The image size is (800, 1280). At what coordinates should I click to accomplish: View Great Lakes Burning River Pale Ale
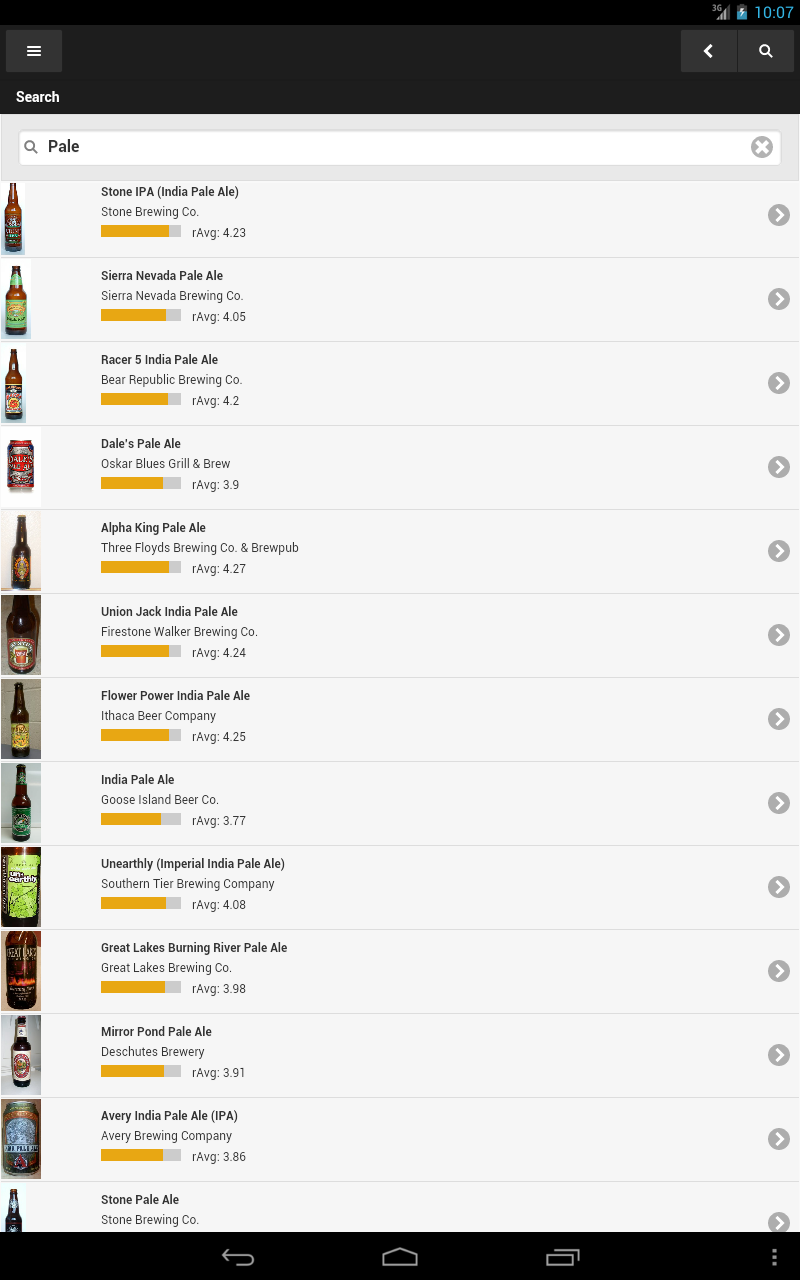[400, 971]
